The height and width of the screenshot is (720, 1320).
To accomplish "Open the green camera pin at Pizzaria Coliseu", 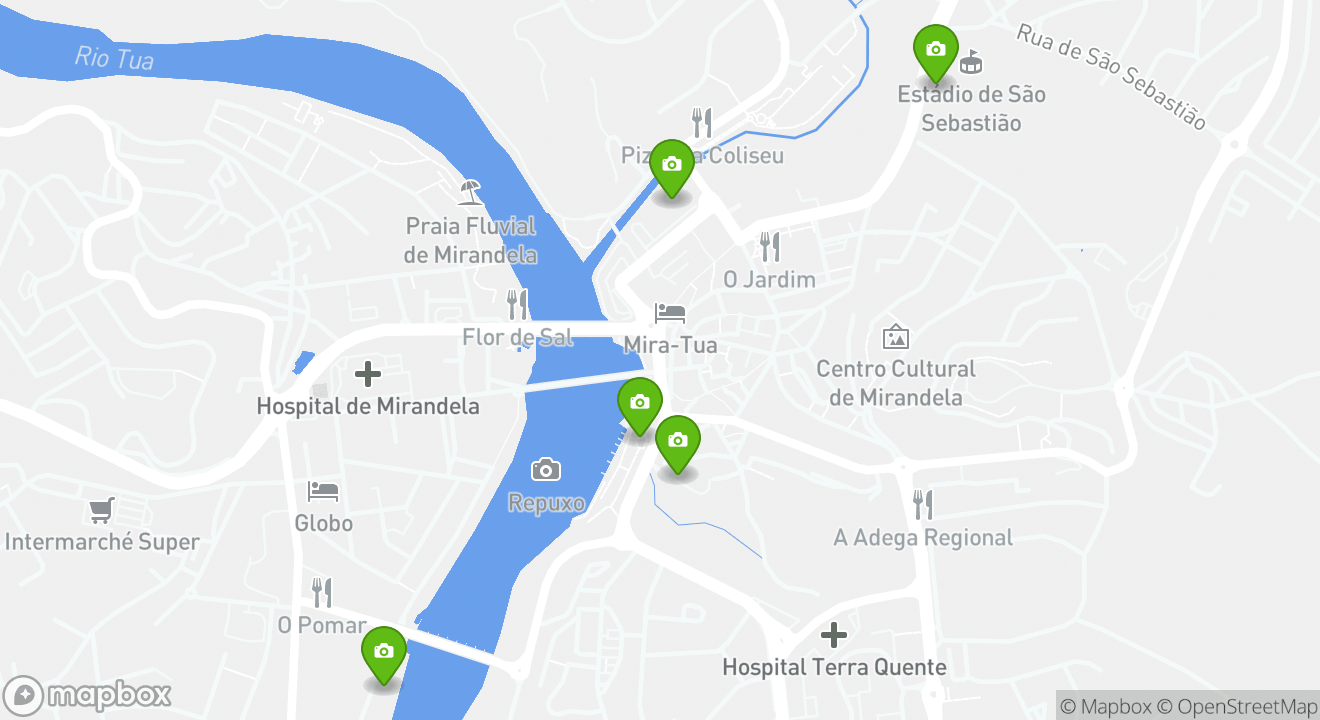I will tap(672, 165).
